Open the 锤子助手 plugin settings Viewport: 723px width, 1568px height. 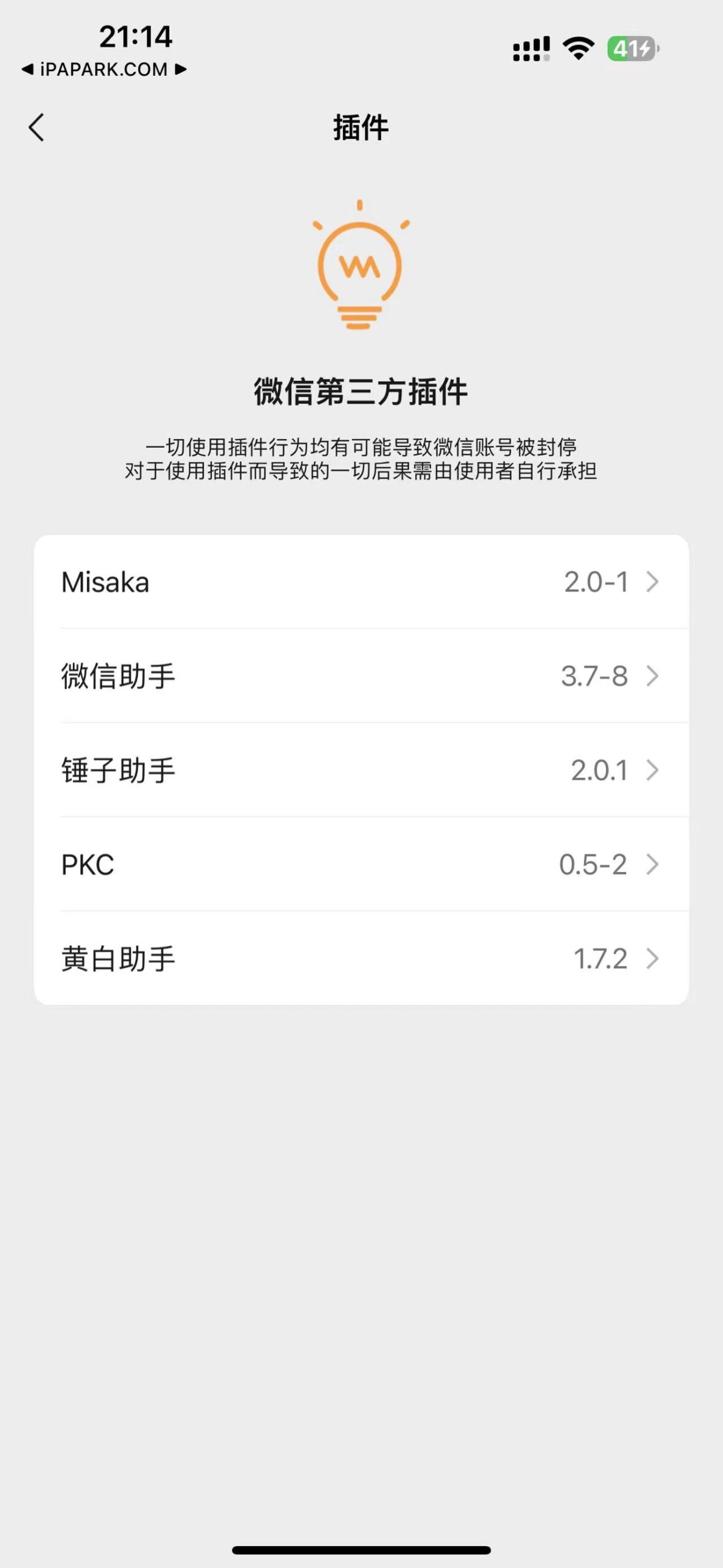tap(361, 771)
